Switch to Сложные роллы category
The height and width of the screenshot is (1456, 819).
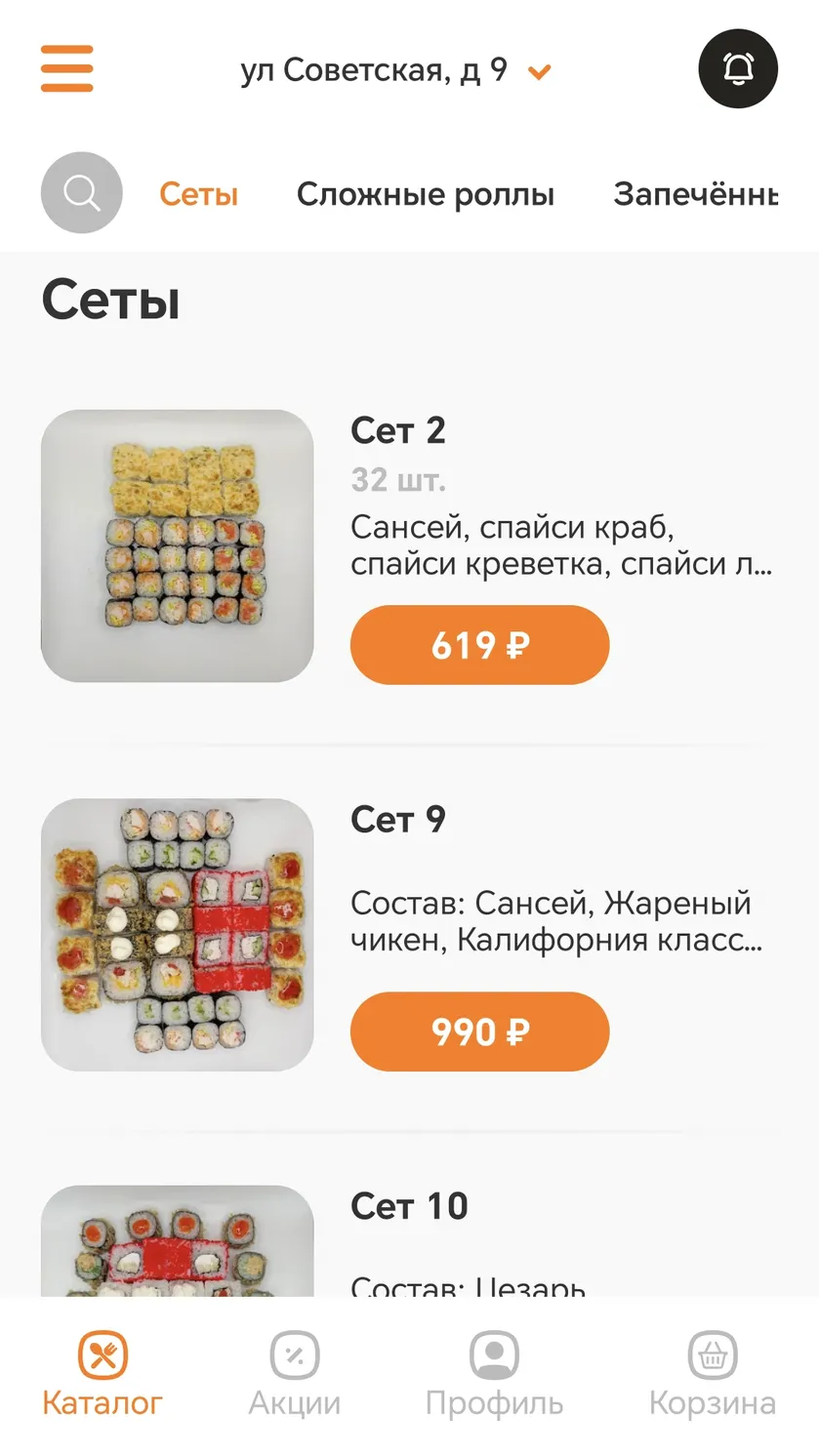(x=426, y=194)
